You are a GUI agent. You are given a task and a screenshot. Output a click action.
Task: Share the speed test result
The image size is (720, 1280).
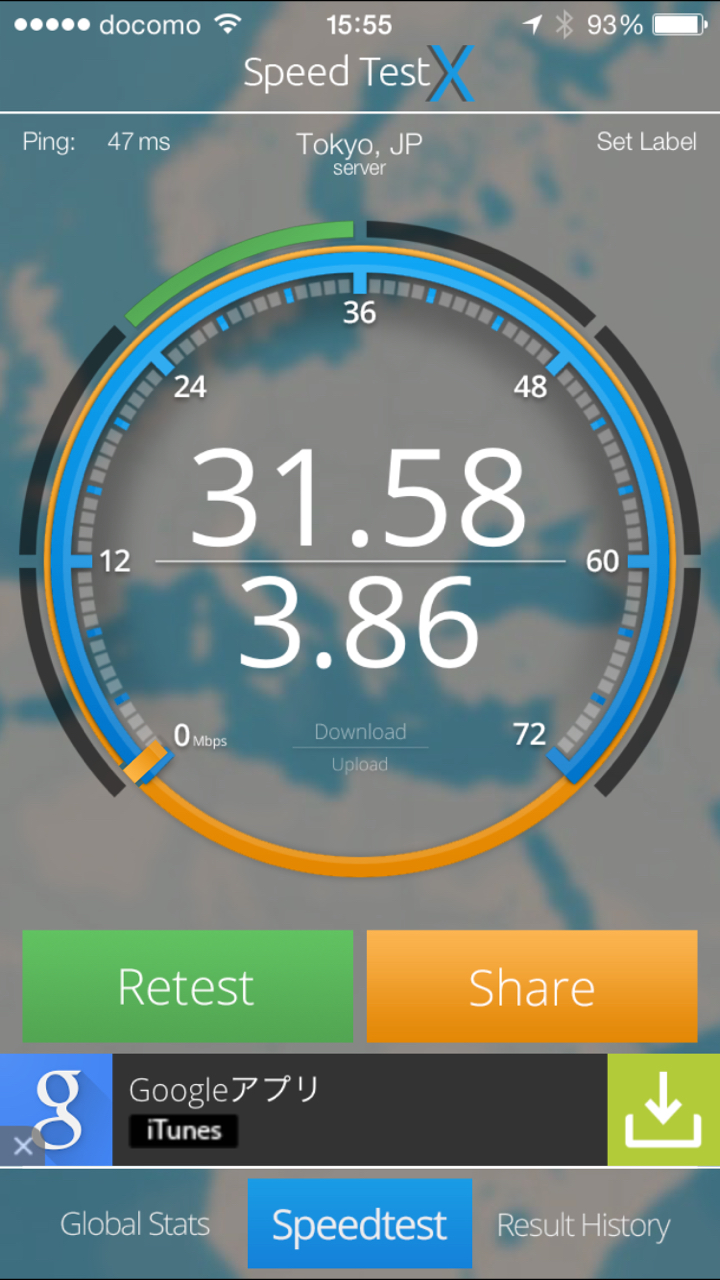tap(532, 987)
